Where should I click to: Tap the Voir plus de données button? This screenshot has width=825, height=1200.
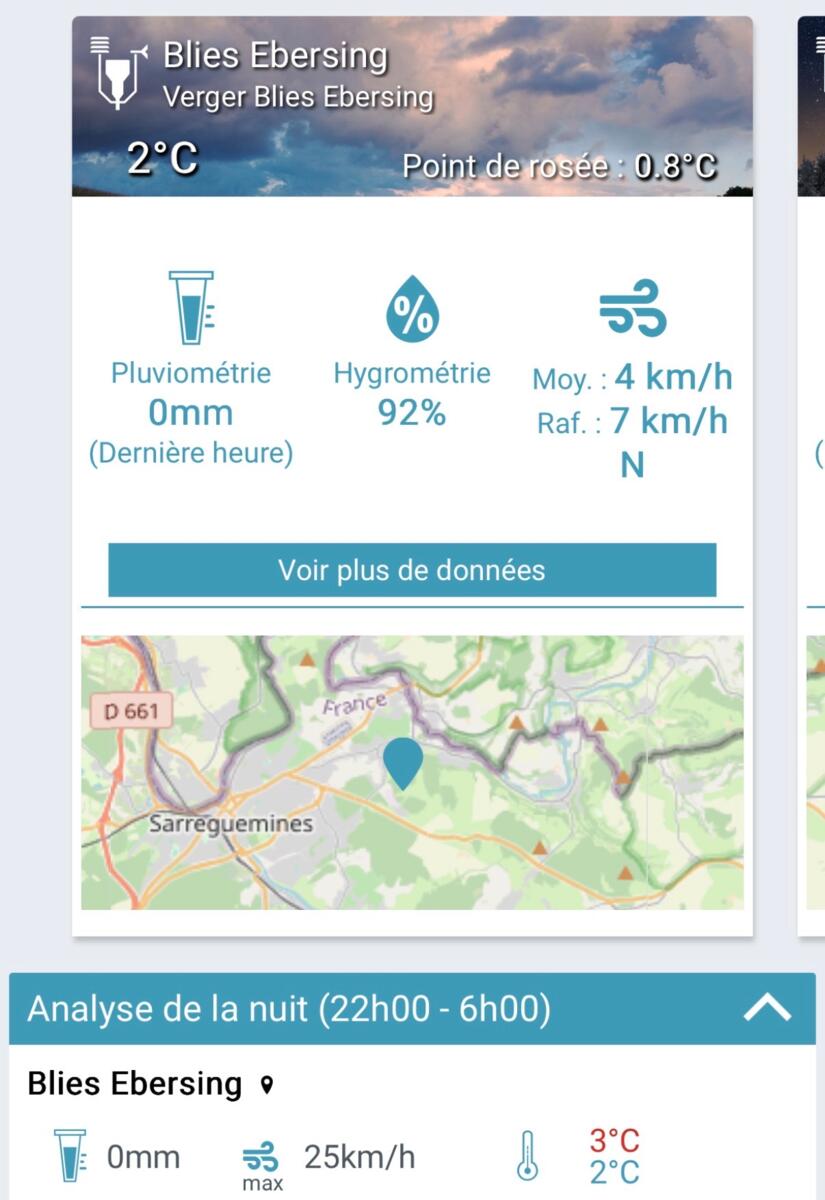coord(412,570)
